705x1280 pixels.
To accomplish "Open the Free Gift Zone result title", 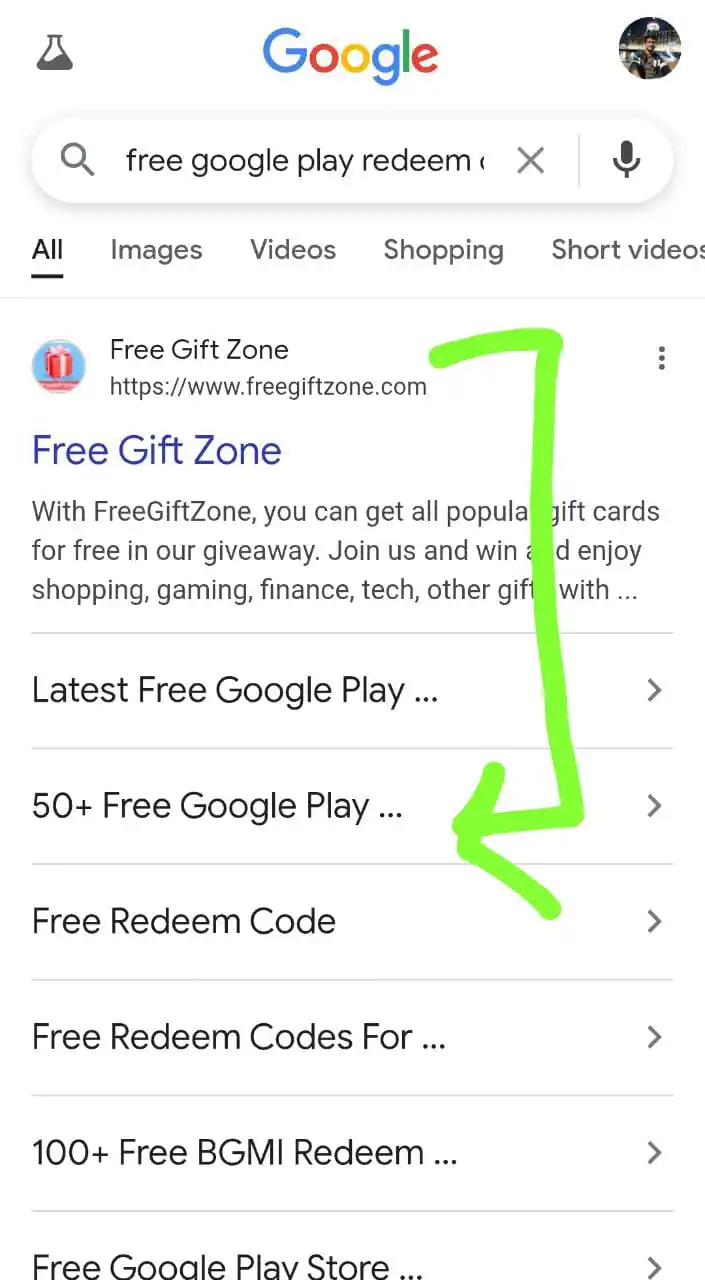I will (157, 450).
